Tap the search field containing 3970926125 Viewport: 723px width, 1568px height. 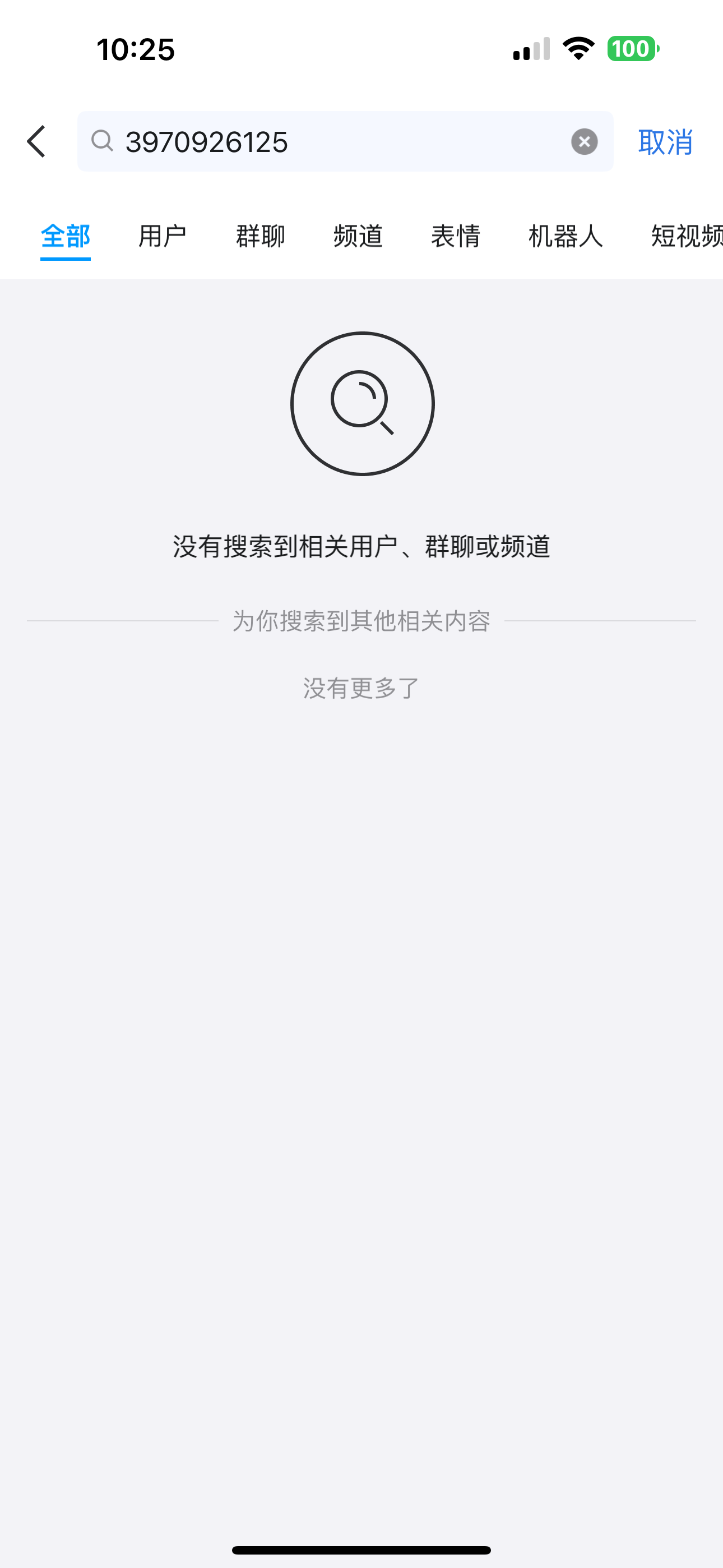[x=328, y=142]
